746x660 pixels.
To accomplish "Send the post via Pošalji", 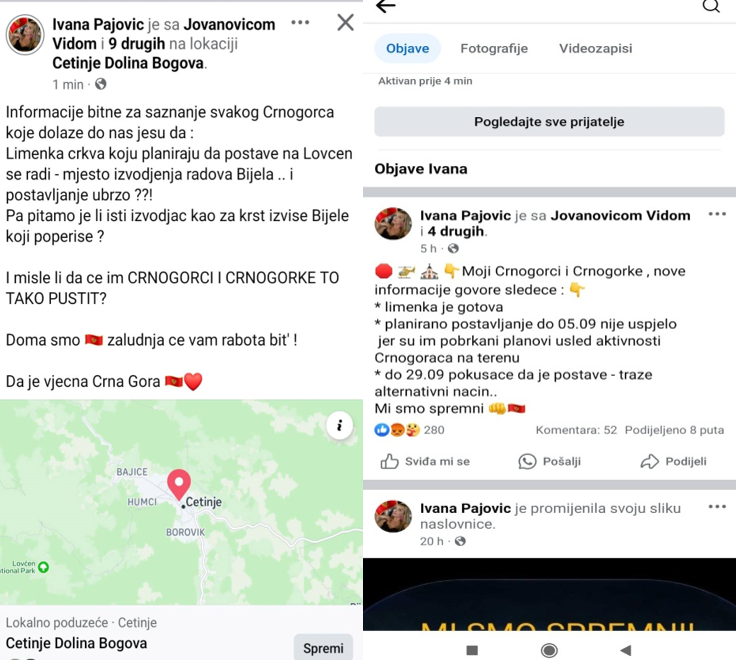I will pyautogui.click(x=550, y=461).
